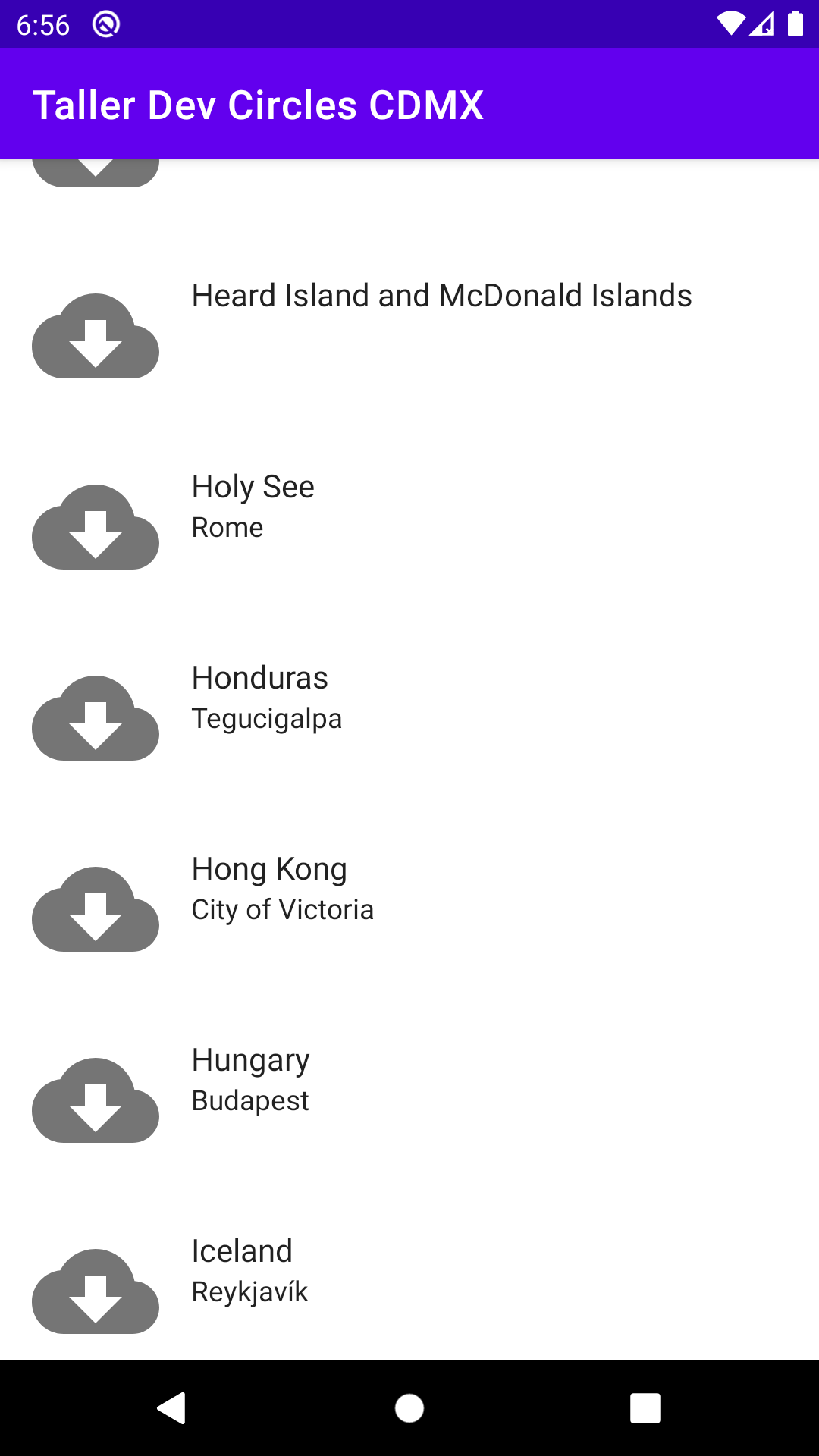Tap the screen recording icon in status bar
The width and height of the screenshot is (819, 1456).
(104, 23)
